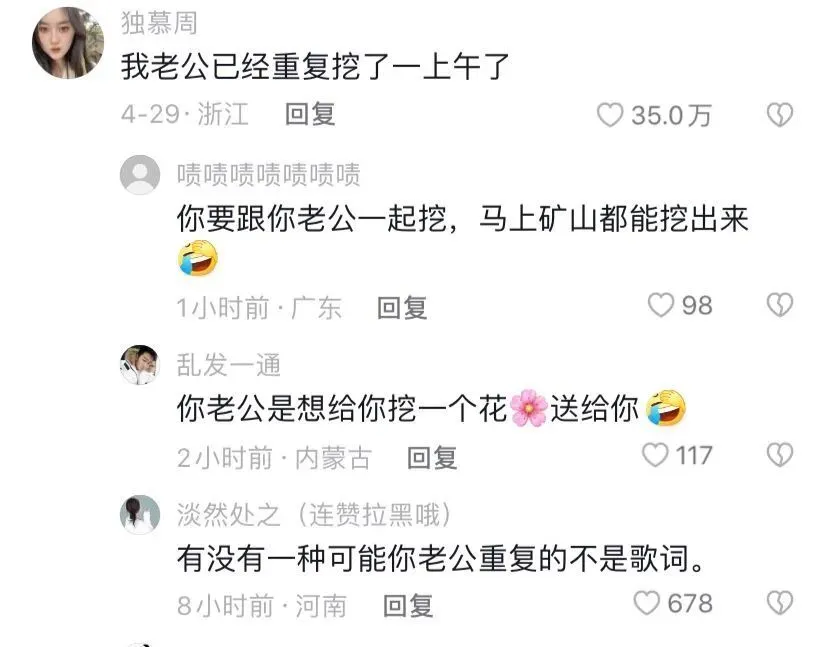Reply to 乱发一通's comment
This screenshot has width=822, height=647.
(x=432, y=458)
